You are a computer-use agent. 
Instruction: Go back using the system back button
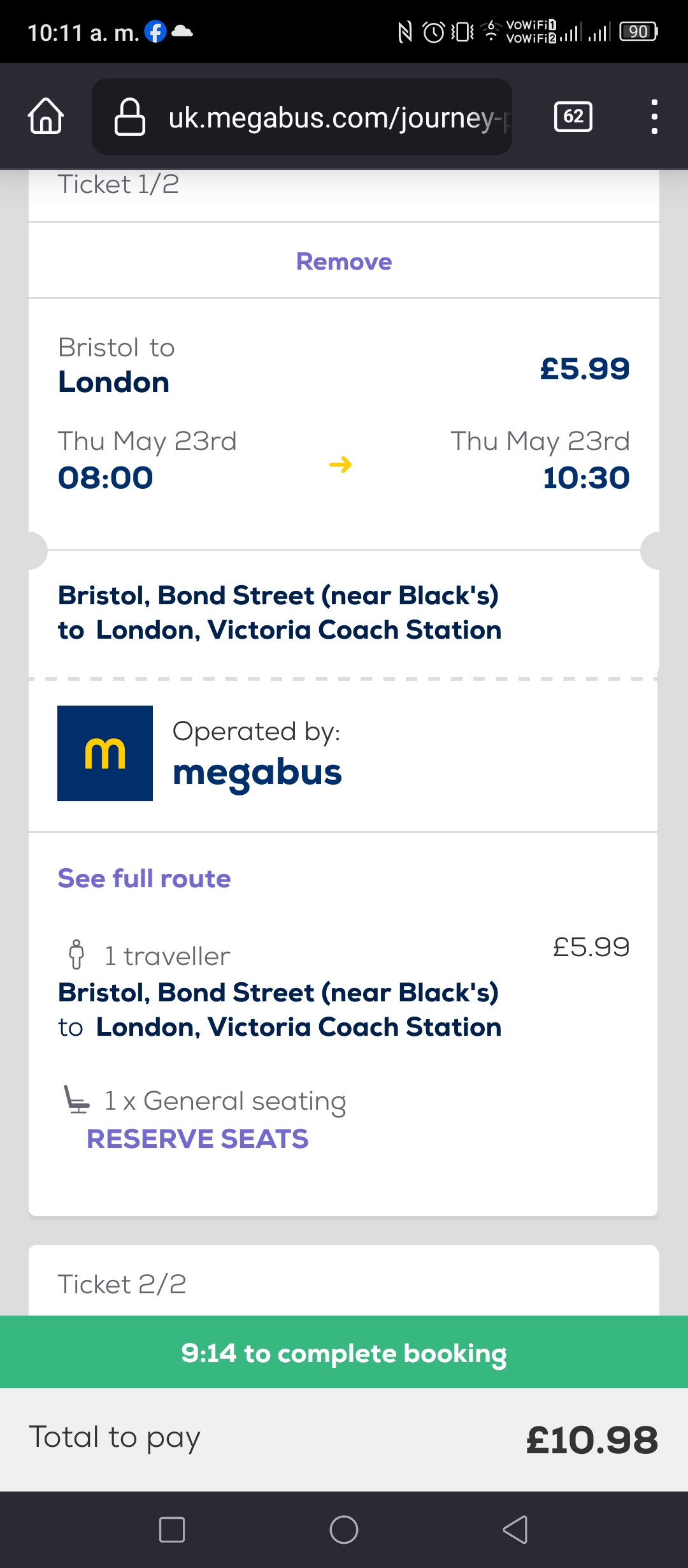[x=515, y=1529]
